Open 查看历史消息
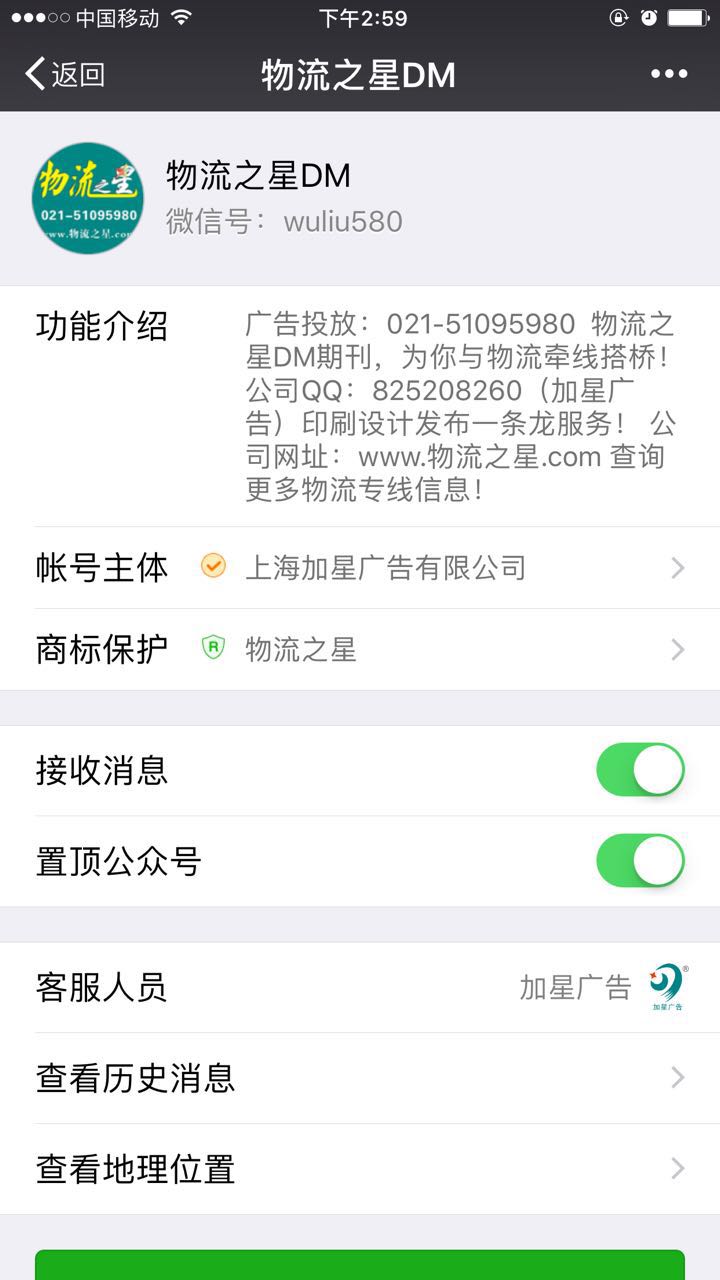 [360, 1079]
